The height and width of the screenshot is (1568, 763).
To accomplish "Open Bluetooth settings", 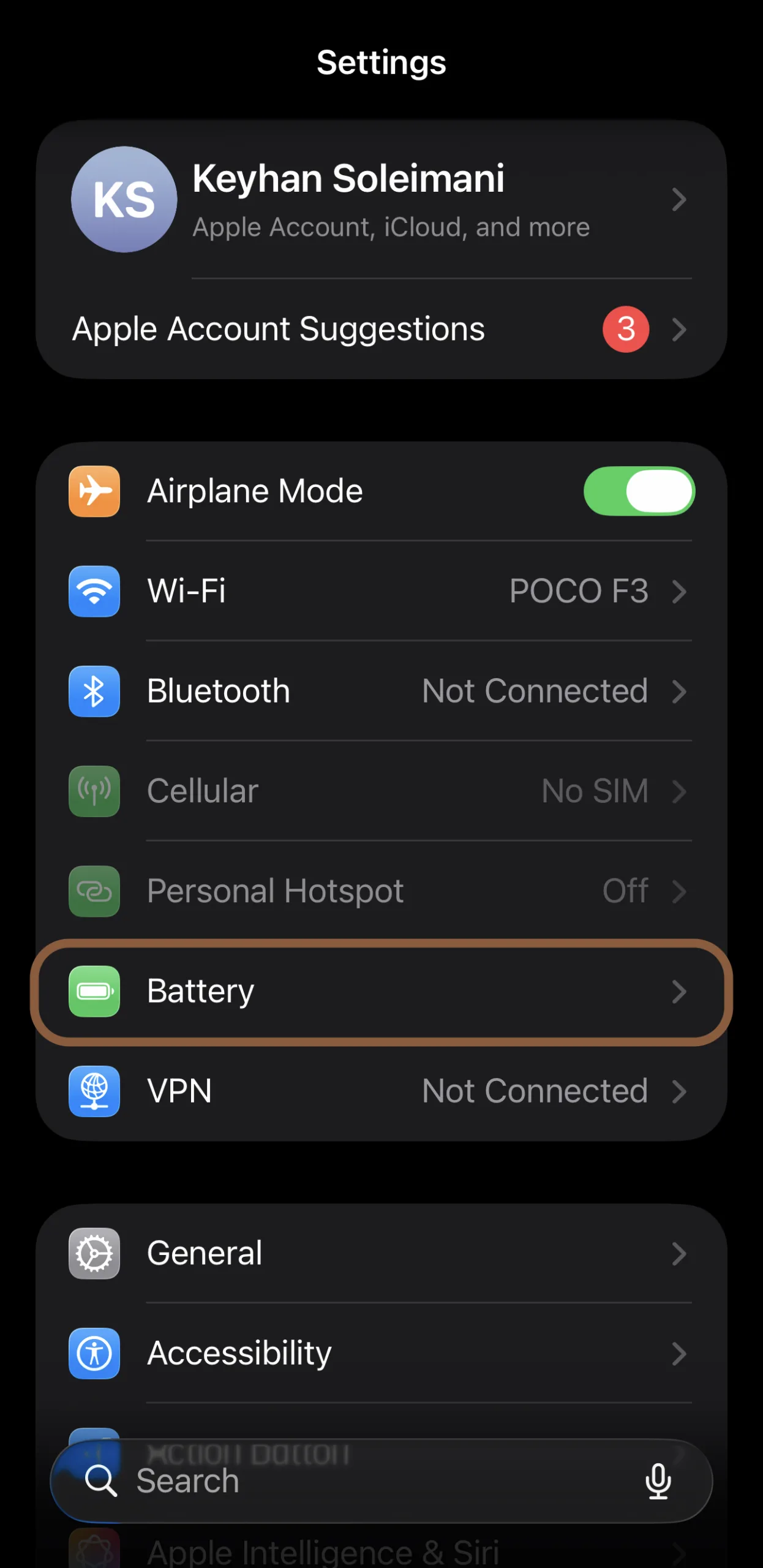I will (x=380, y=691).
